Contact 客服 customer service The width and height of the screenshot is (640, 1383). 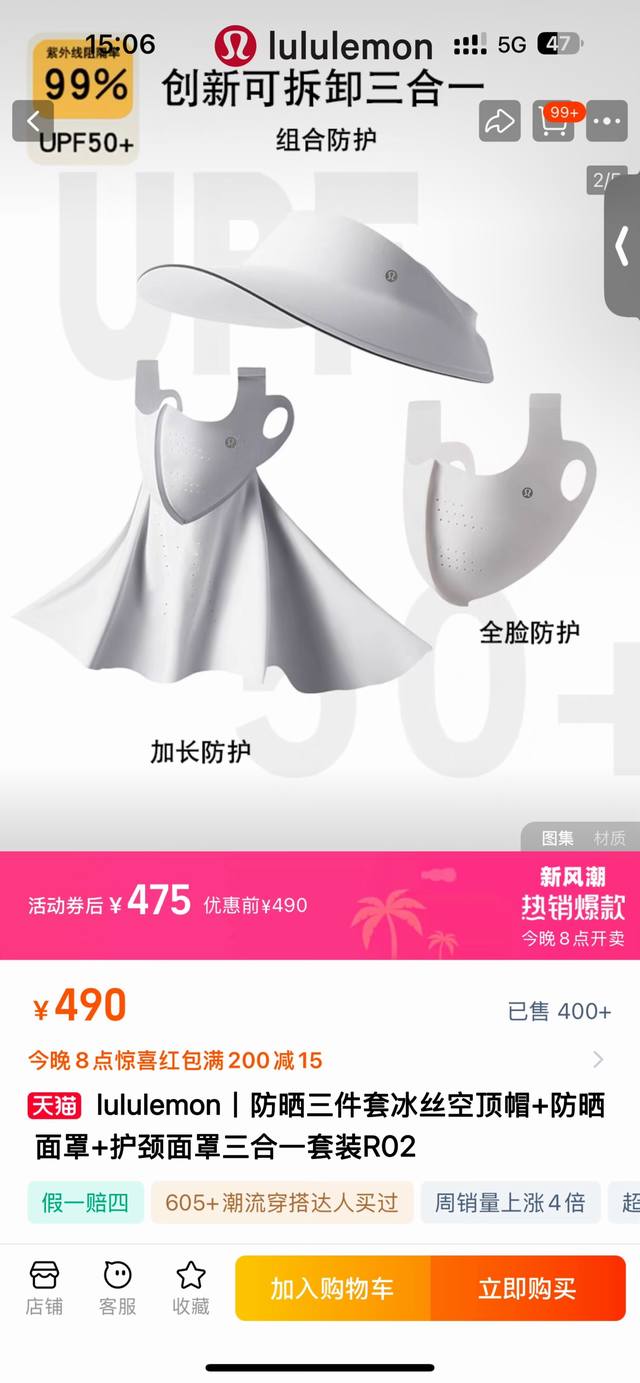pyautogui.click(x=117, y=1287)
